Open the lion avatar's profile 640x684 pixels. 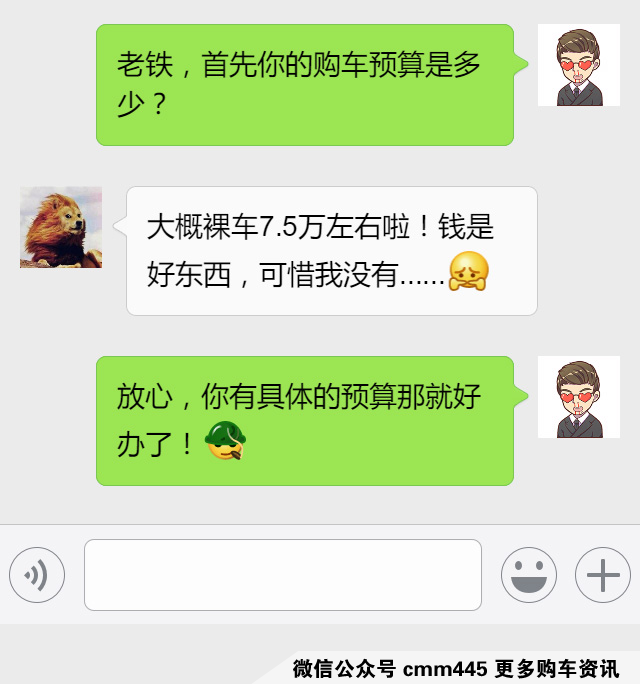61,227
